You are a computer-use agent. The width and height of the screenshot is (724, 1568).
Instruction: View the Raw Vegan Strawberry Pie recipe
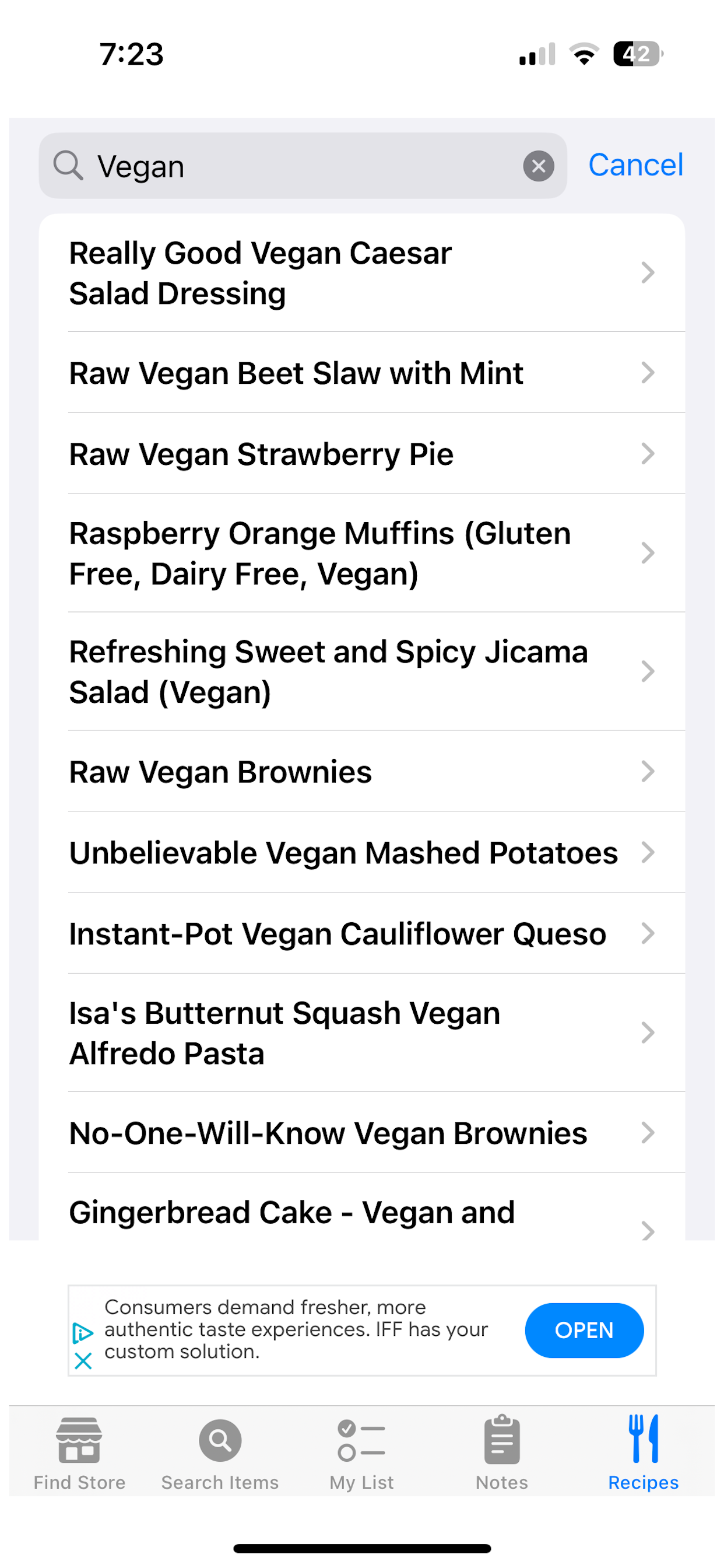362,453
